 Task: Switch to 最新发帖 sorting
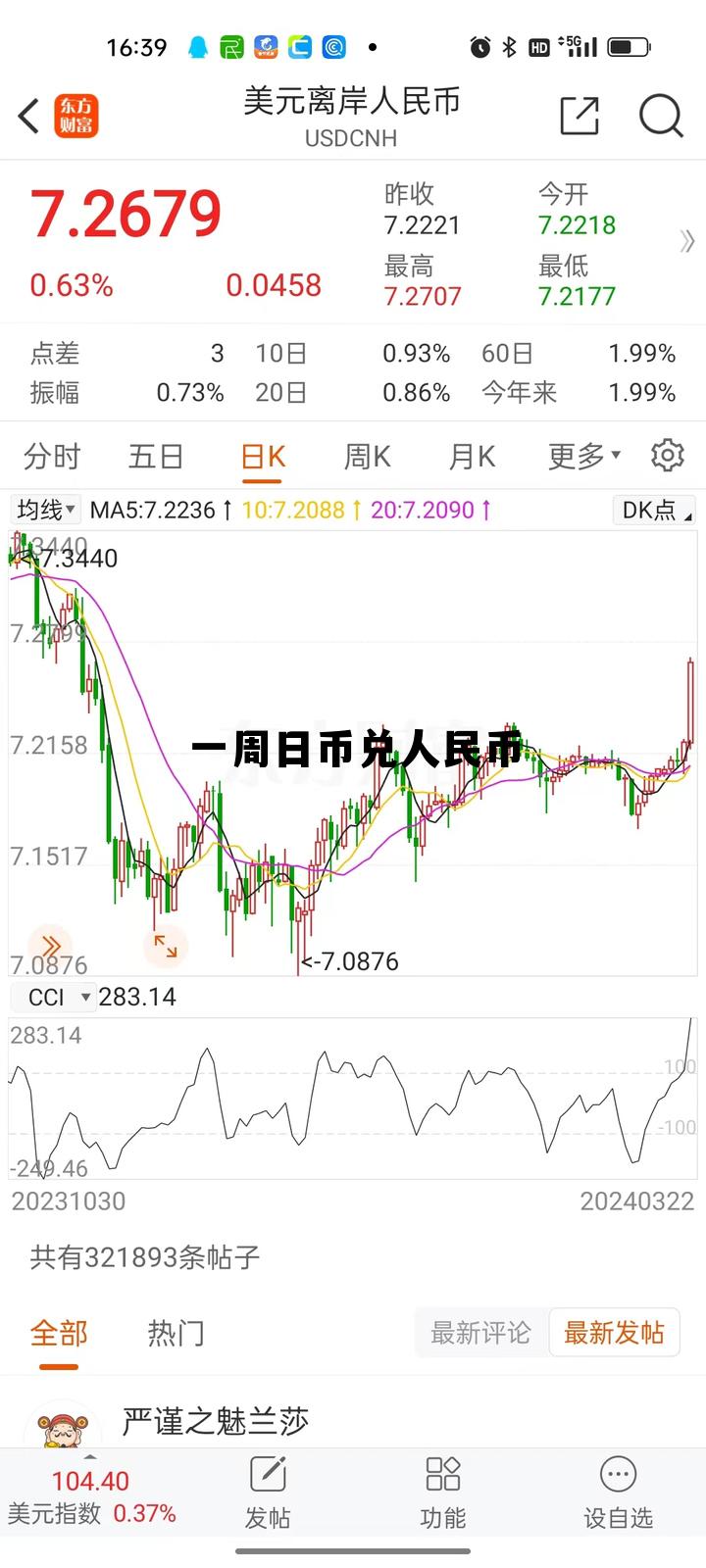[x=615, y=1332]
